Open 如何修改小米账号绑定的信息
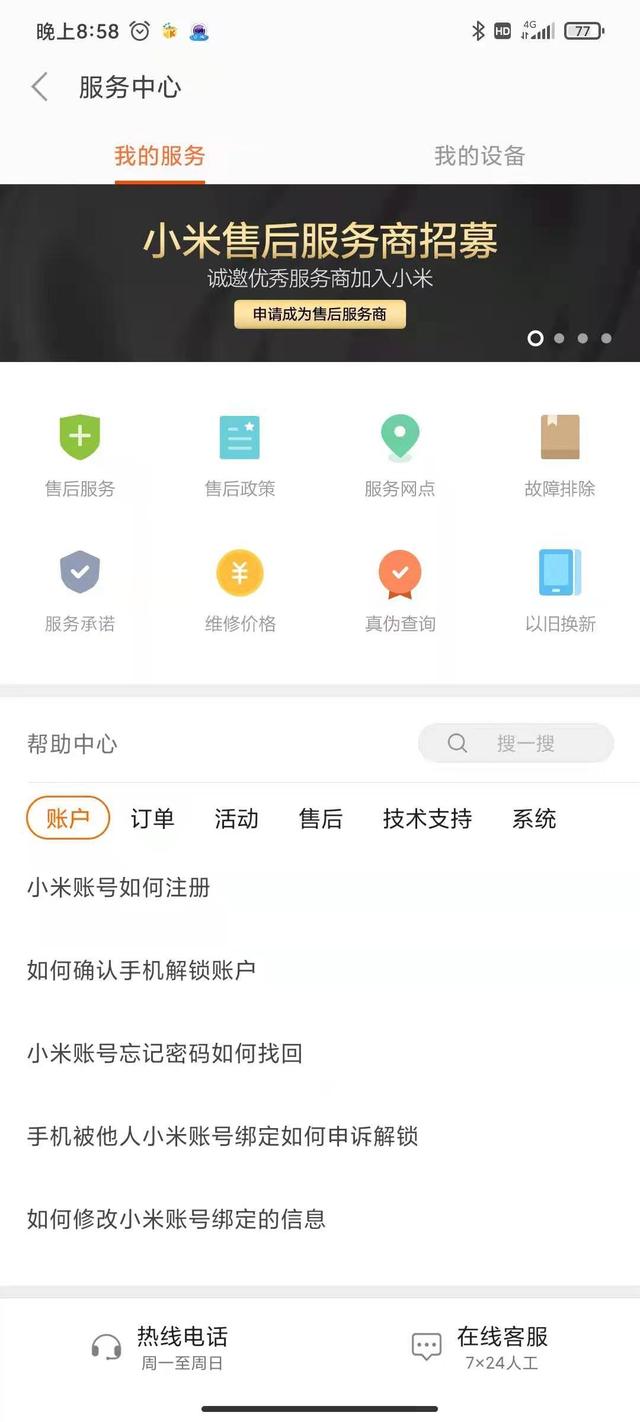The image size is (640, 1422). [177, 1219]
